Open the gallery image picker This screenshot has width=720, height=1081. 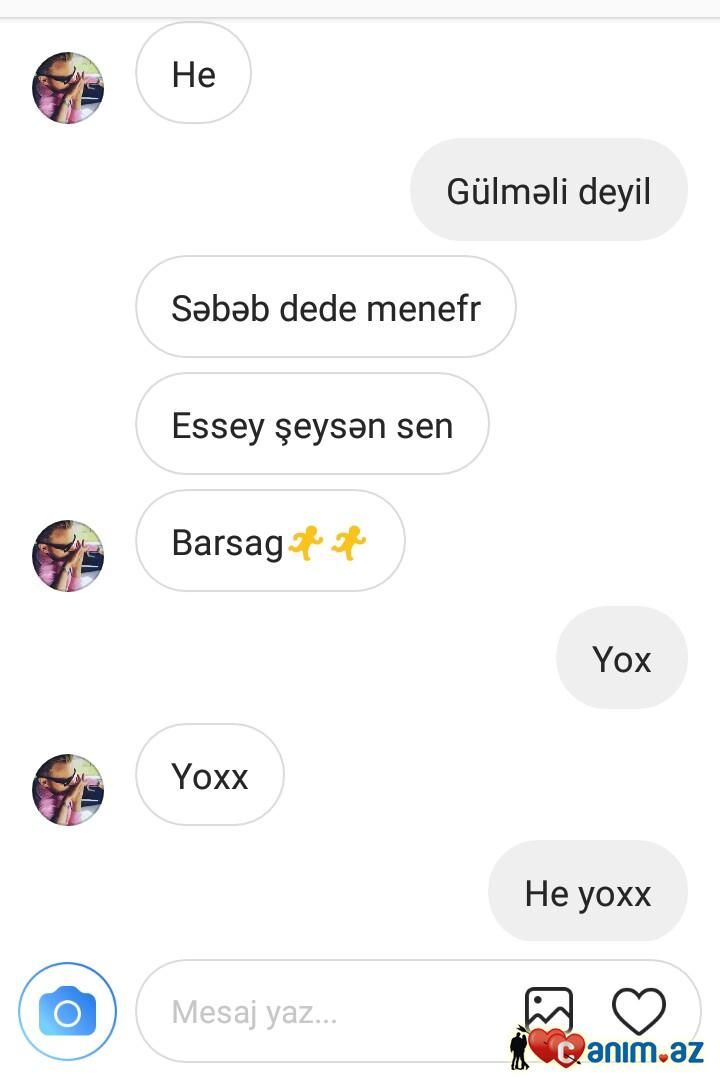(x=549, y=1008)
